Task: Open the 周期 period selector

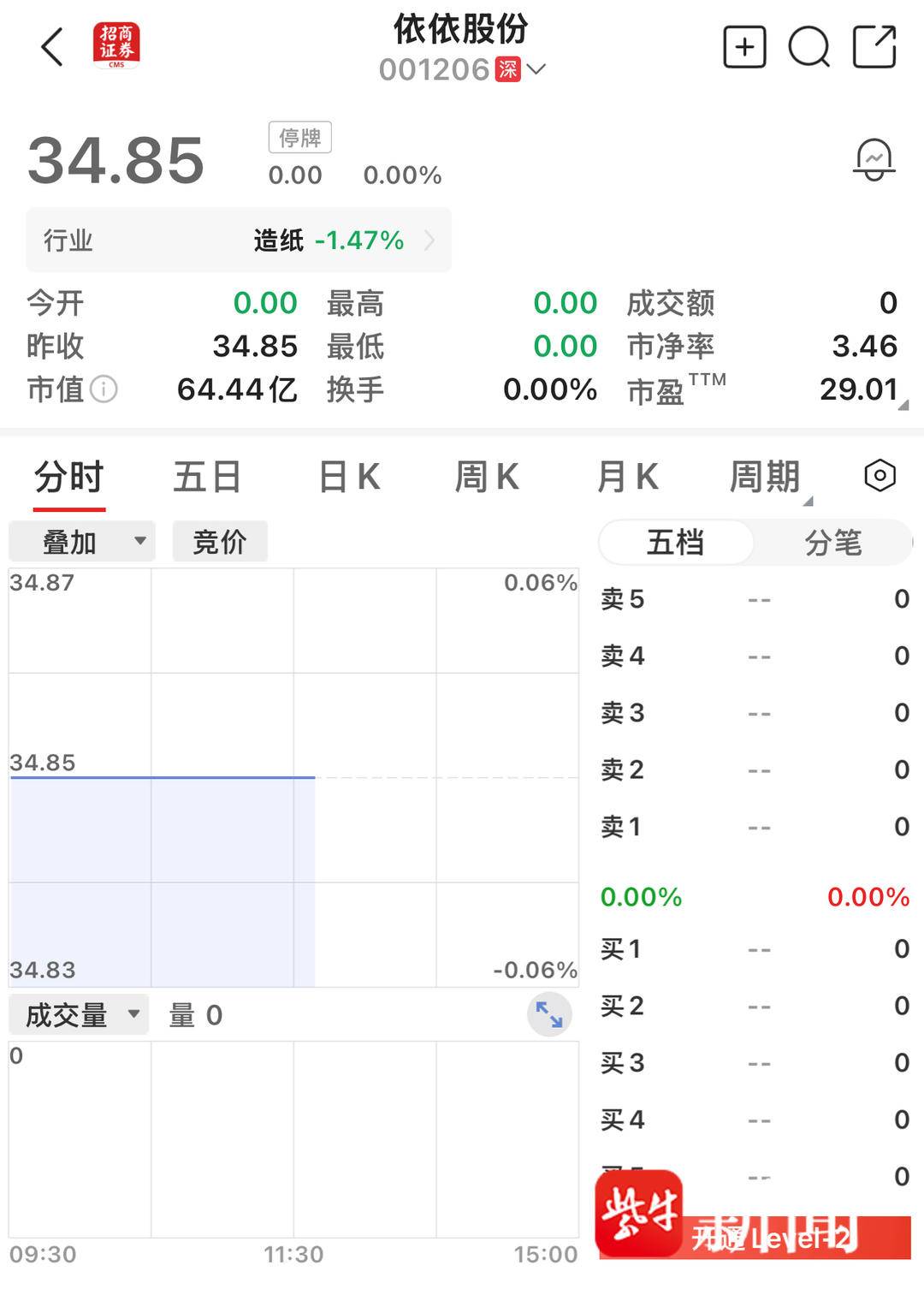Action: pos(766,477)
